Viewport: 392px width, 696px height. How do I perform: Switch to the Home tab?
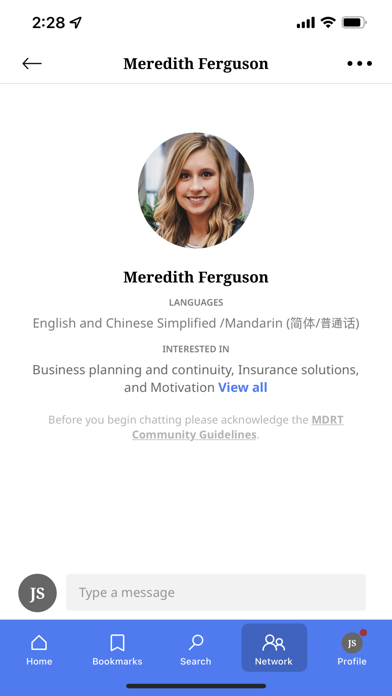(39, 649)
